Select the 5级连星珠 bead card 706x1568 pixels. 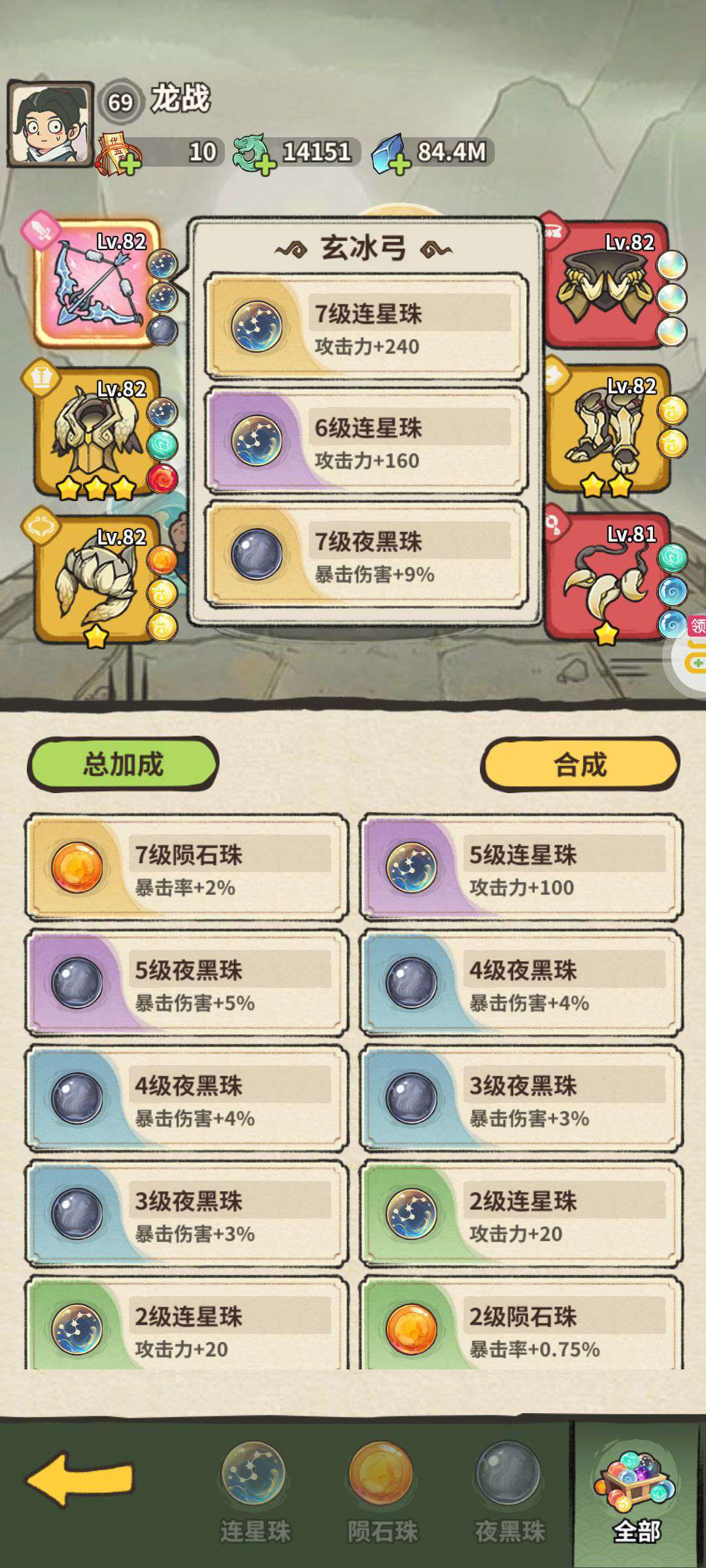[521, 868]
